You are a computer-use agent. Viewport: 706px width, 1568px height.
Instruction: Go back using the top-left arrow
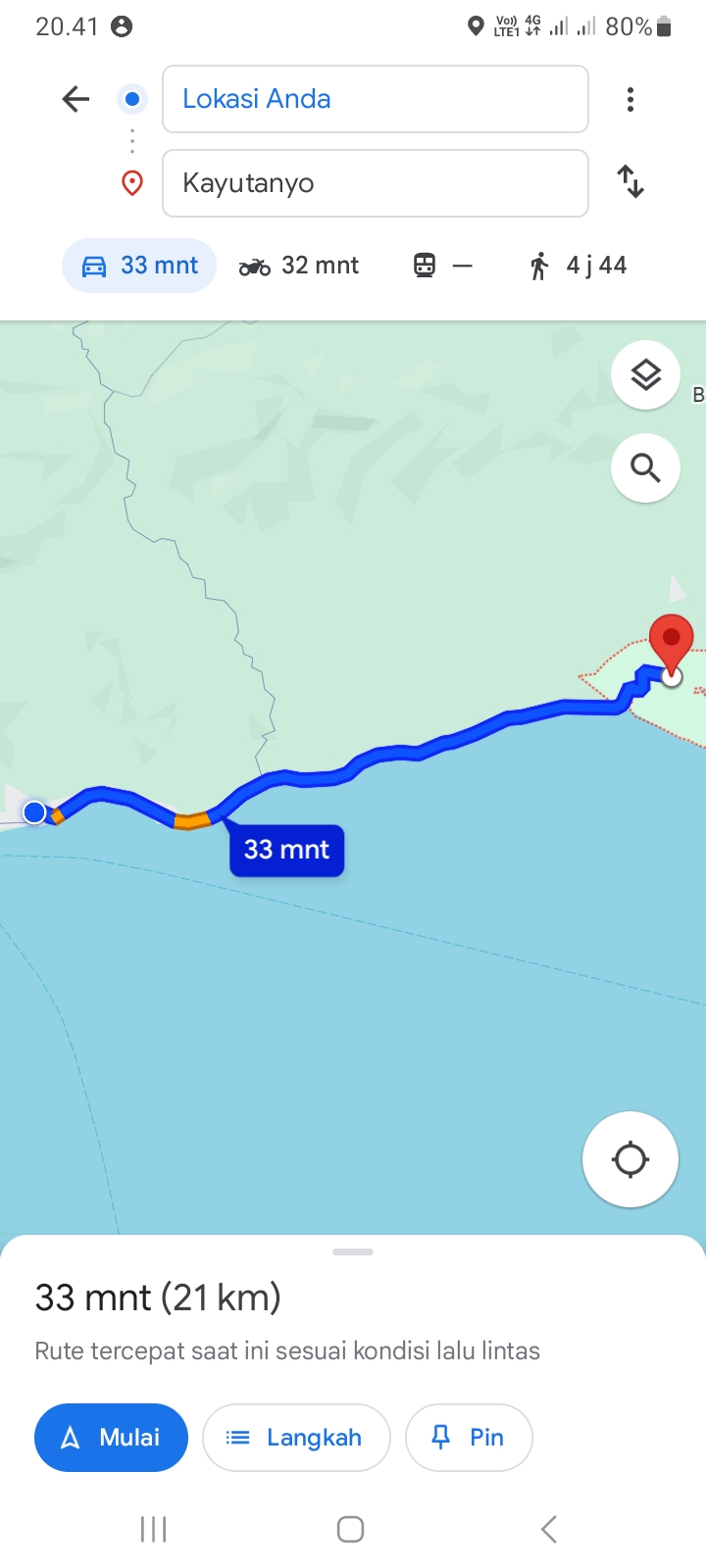click(x=76, y=99)
